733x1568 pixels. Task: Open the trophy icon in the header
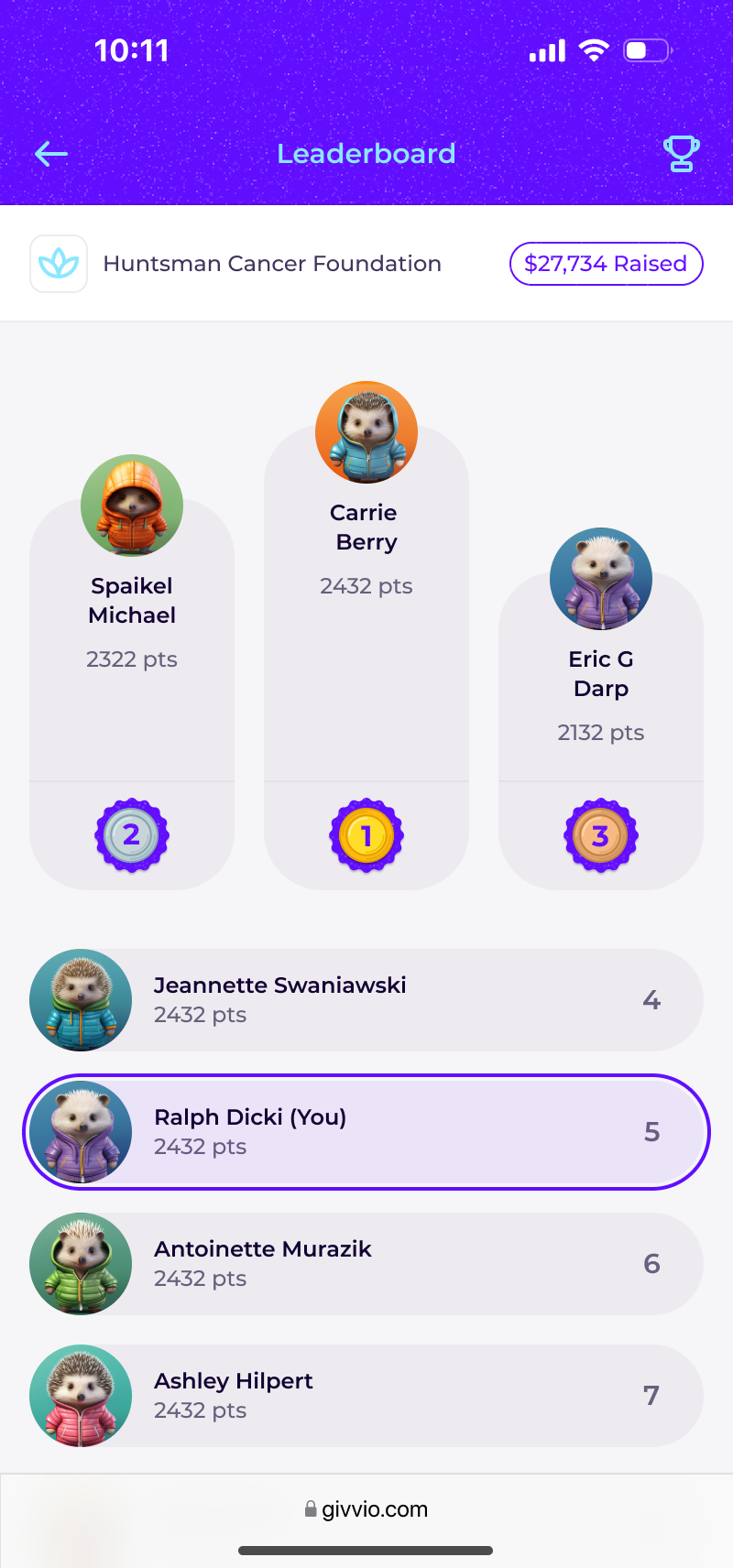point(681,154)
